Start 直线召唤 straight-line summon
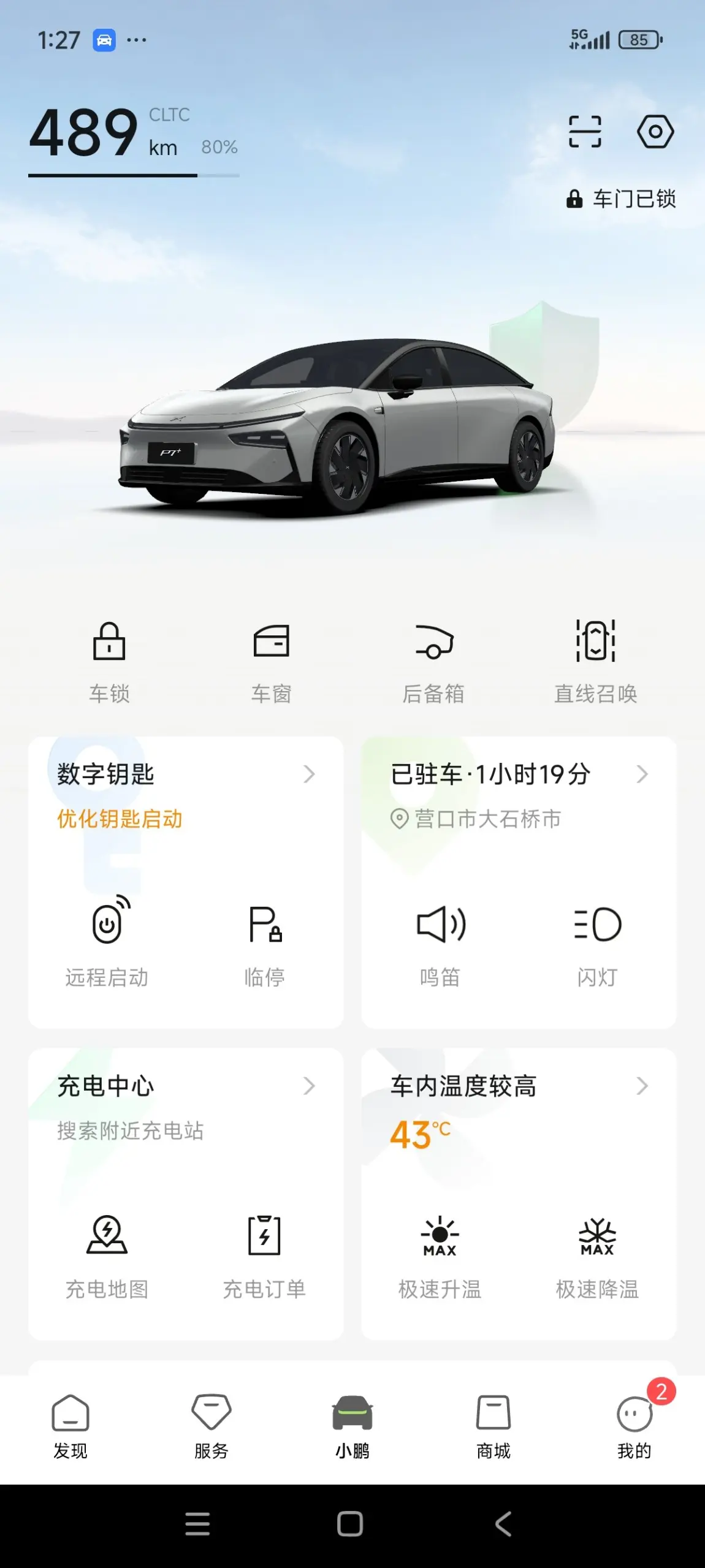 (x=595, y=661)
